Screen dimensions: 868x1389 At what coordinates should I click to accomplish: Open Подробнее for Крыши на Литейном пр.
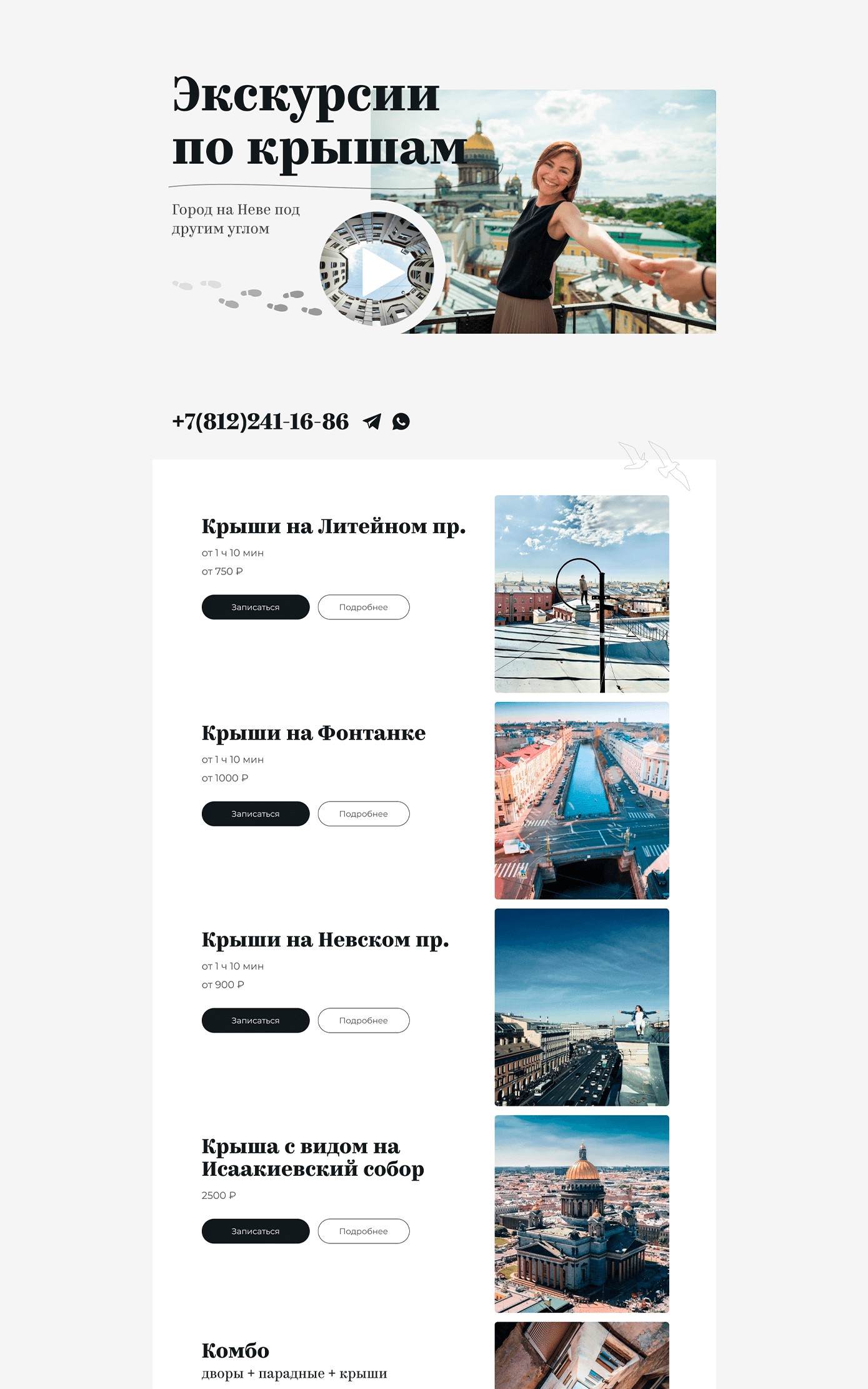pyautogui.click(x=363, y=607)
